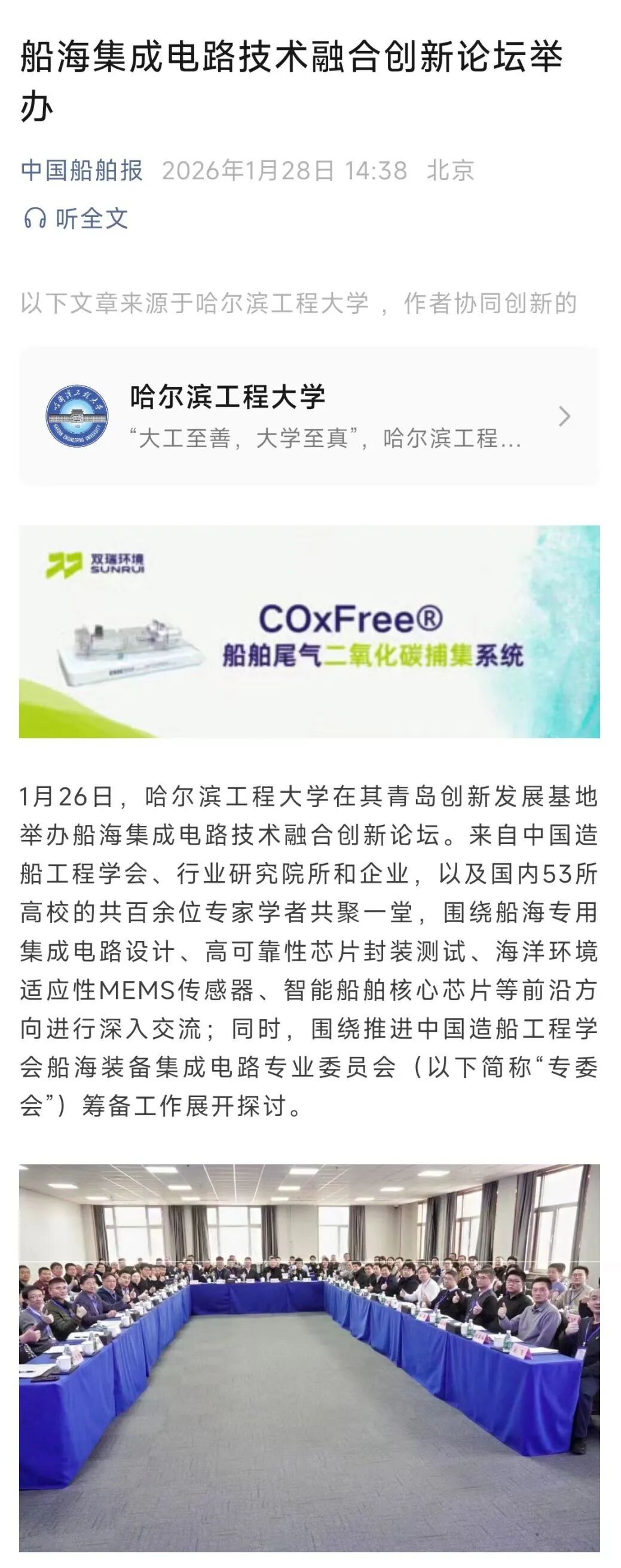The image size is (621, 1568).
Task: Open the 哈尔滨工程大学 source account card
Action: pyautogui.click(x=309, y=416)
